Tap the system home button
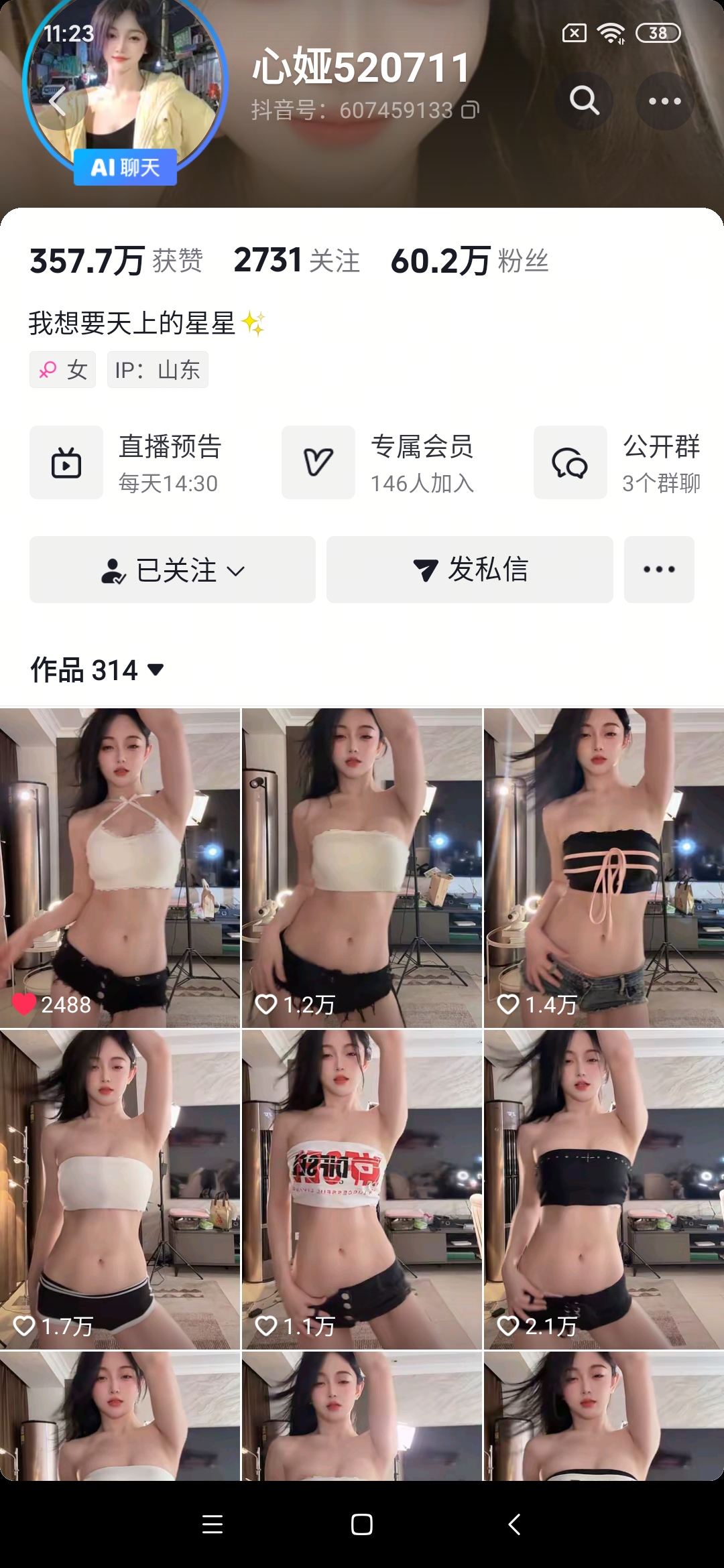The height and width of the screenshot is (1568, 724). tap(362, 1524)
